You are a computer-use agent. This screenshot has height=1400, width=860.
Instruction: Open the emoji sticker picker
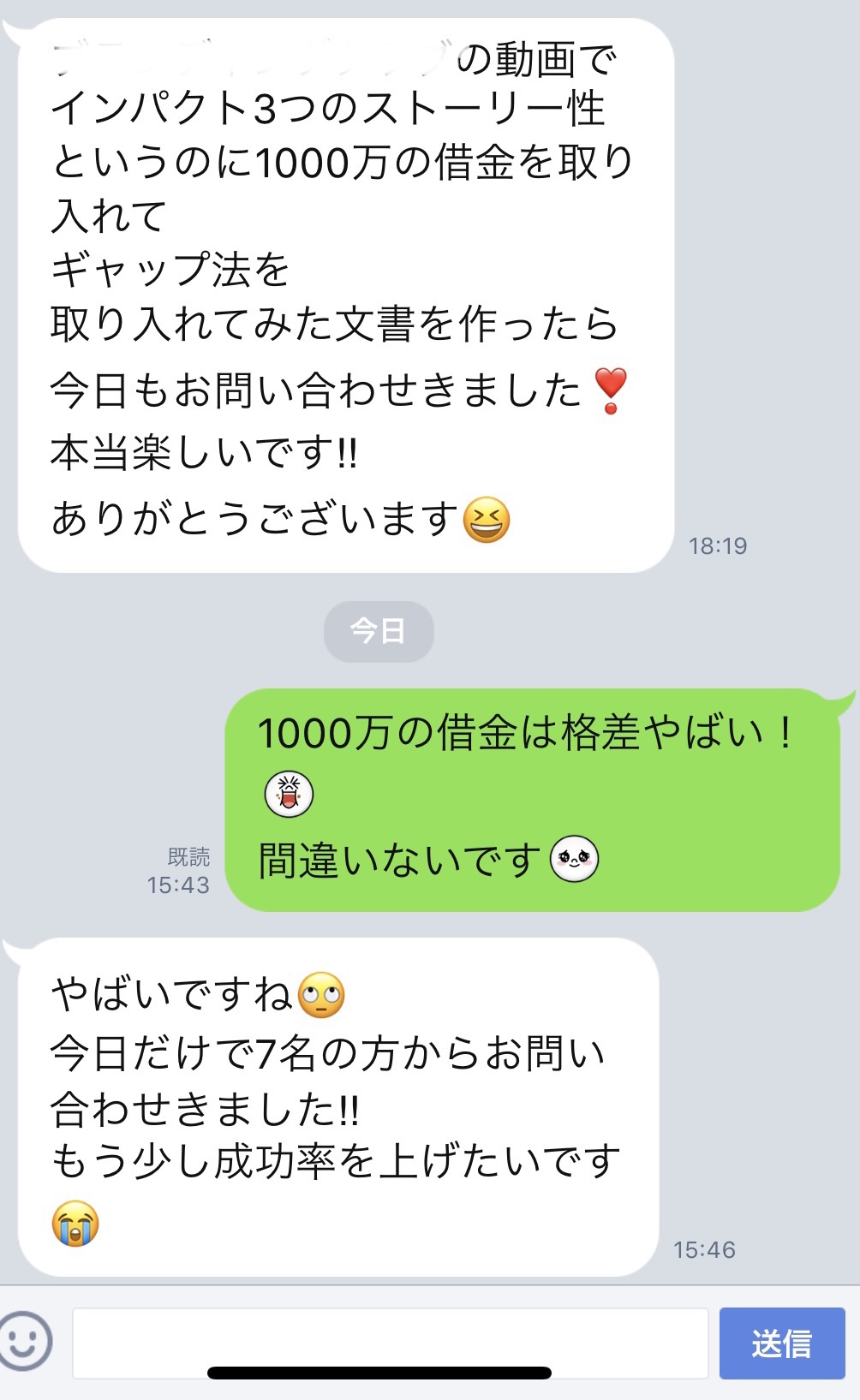24,1342
